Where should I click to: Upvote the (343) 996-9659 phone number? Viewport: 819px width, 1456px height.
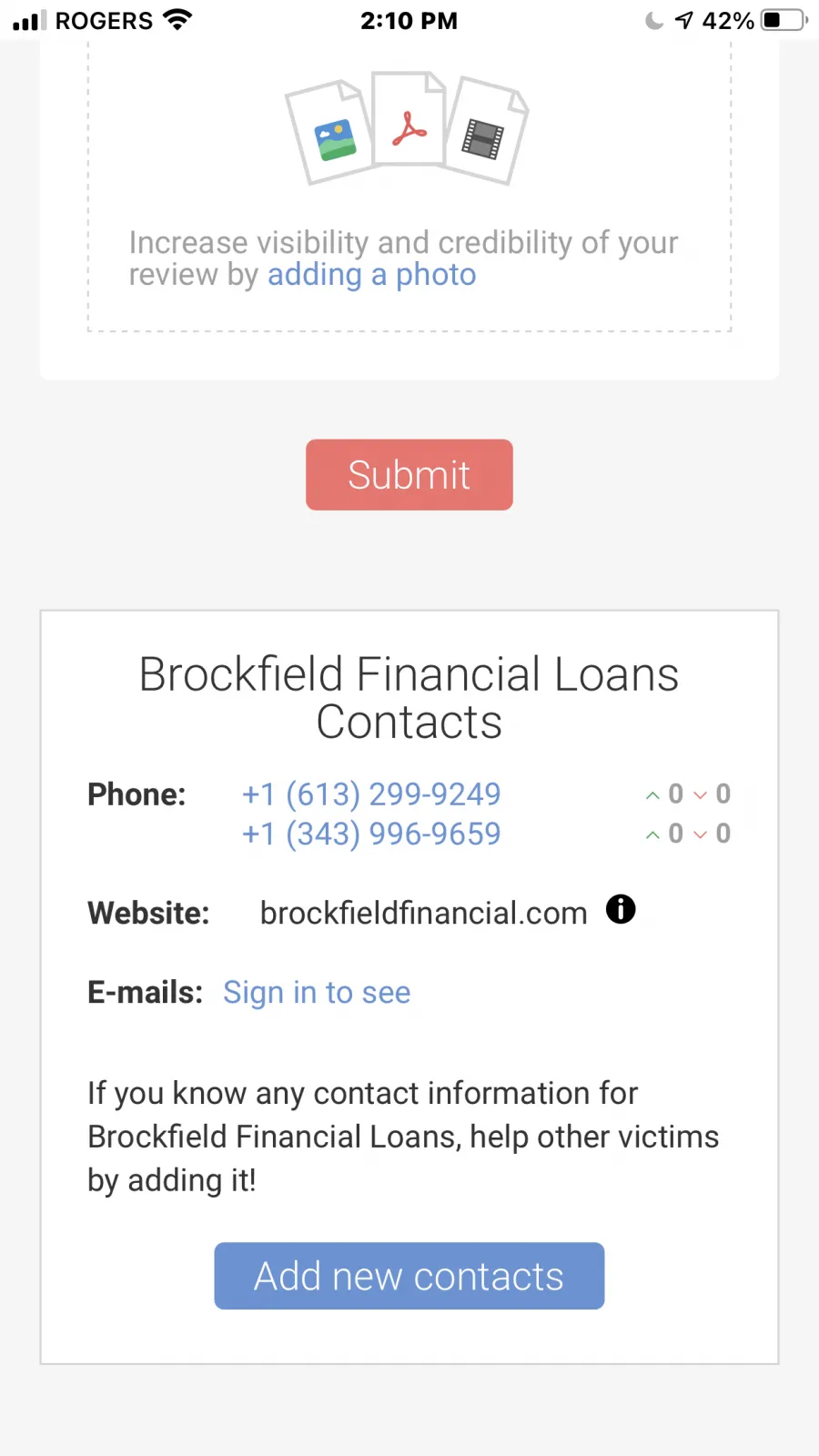coord(652,834)
